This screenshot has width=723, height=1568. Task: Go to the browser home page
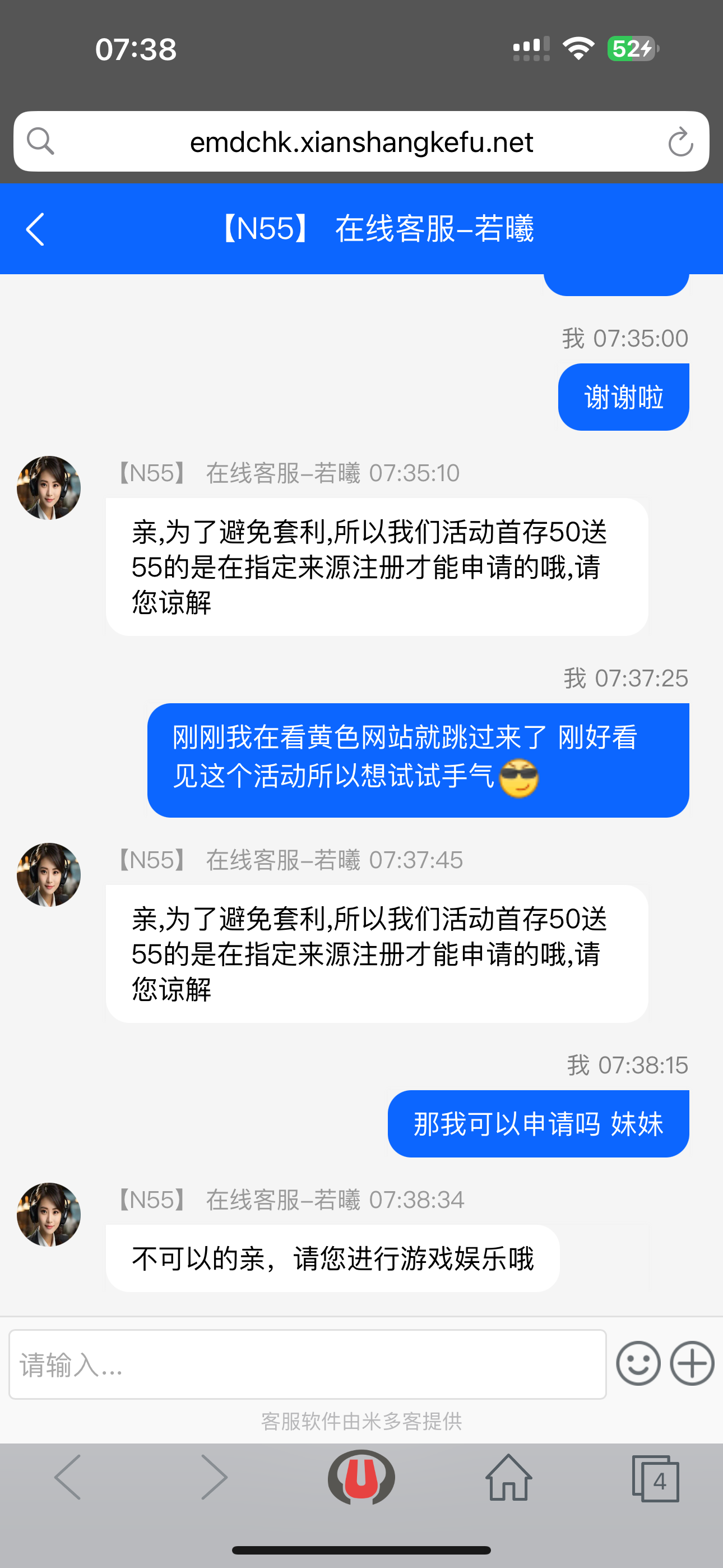click(x=508, y=1477)
